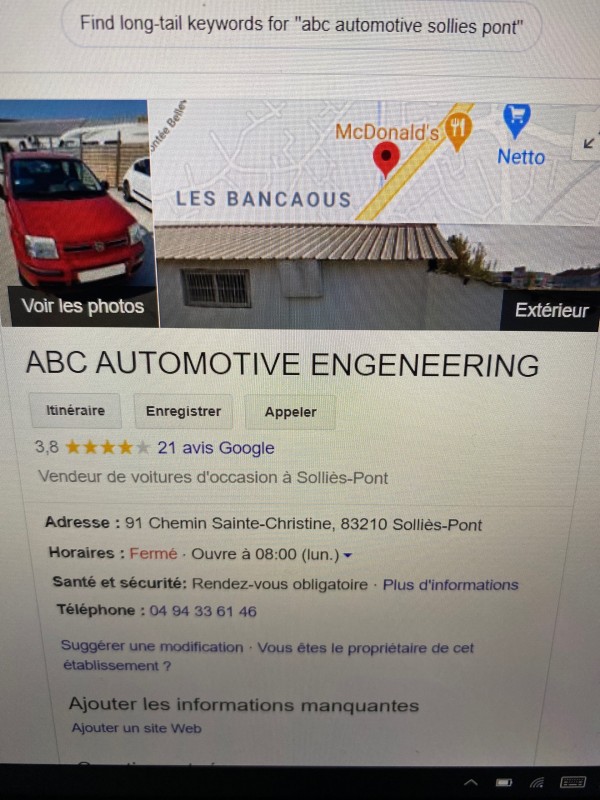The image size is (600, 800).
Task: Open Voir les photos gallery
Action: point(82,306)
